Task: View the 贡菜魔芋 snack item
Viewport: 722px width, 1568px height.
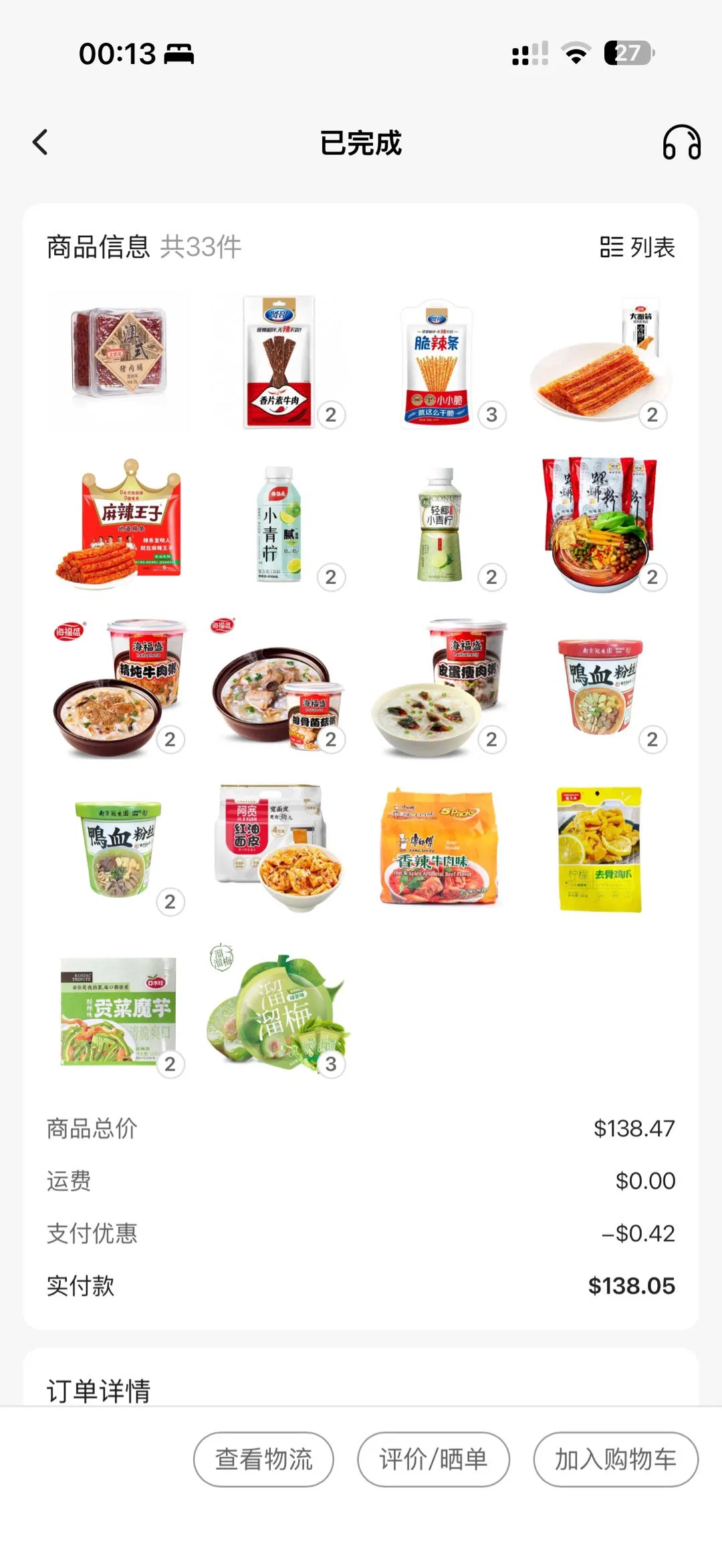Action: (119, 1011)
